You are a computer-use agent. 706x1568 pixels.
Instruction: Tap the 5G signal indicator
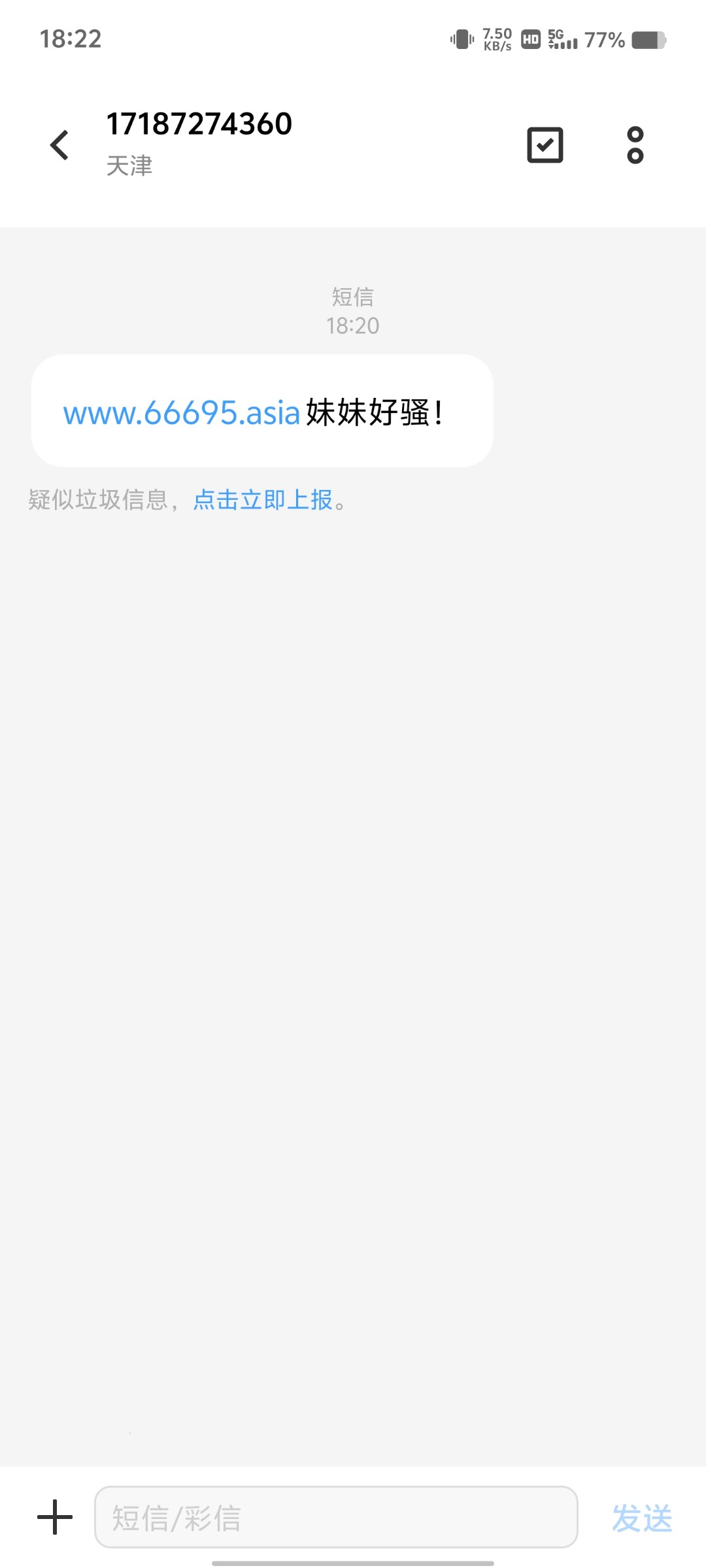click(563, 40)
